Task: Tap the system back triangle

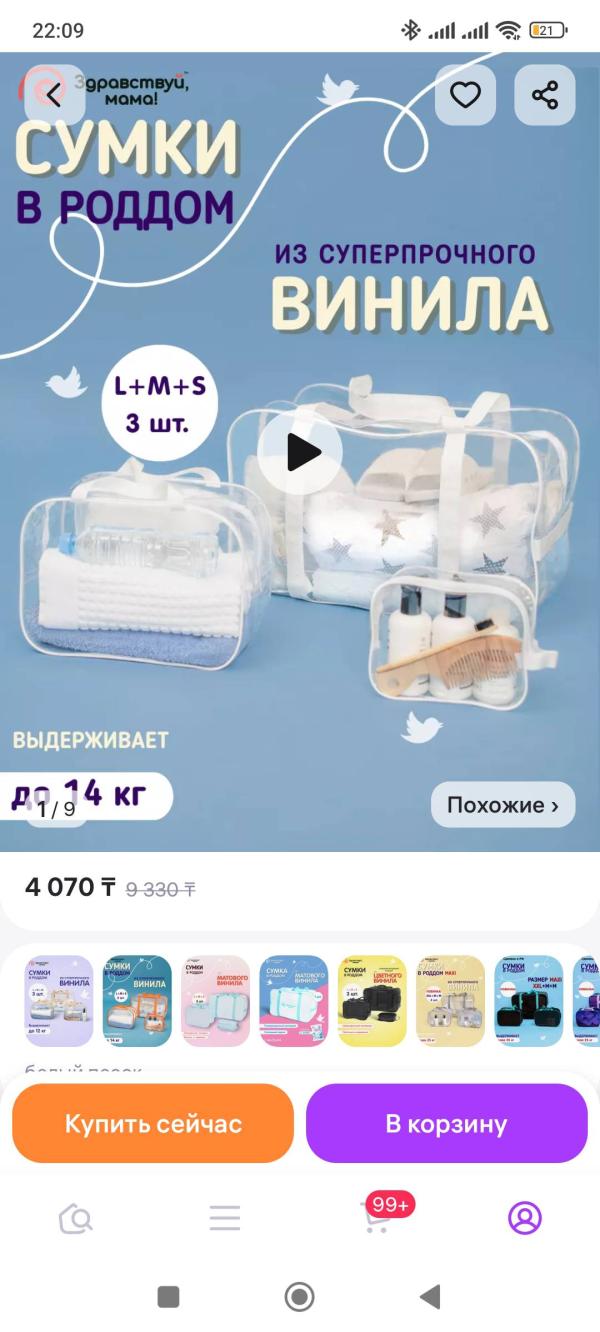Action: [430, 1298]
